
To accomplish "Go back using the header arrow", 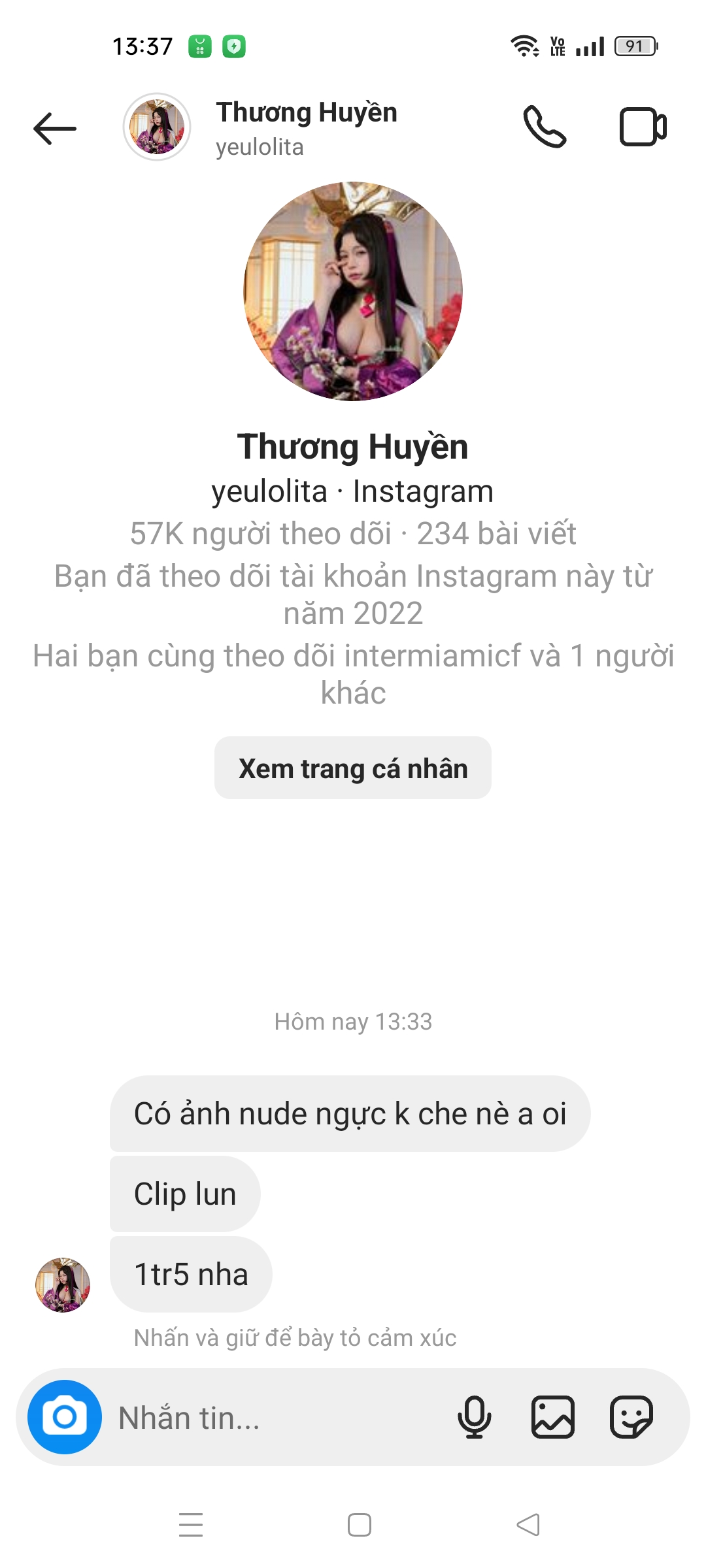I will (x=55, y=128).
